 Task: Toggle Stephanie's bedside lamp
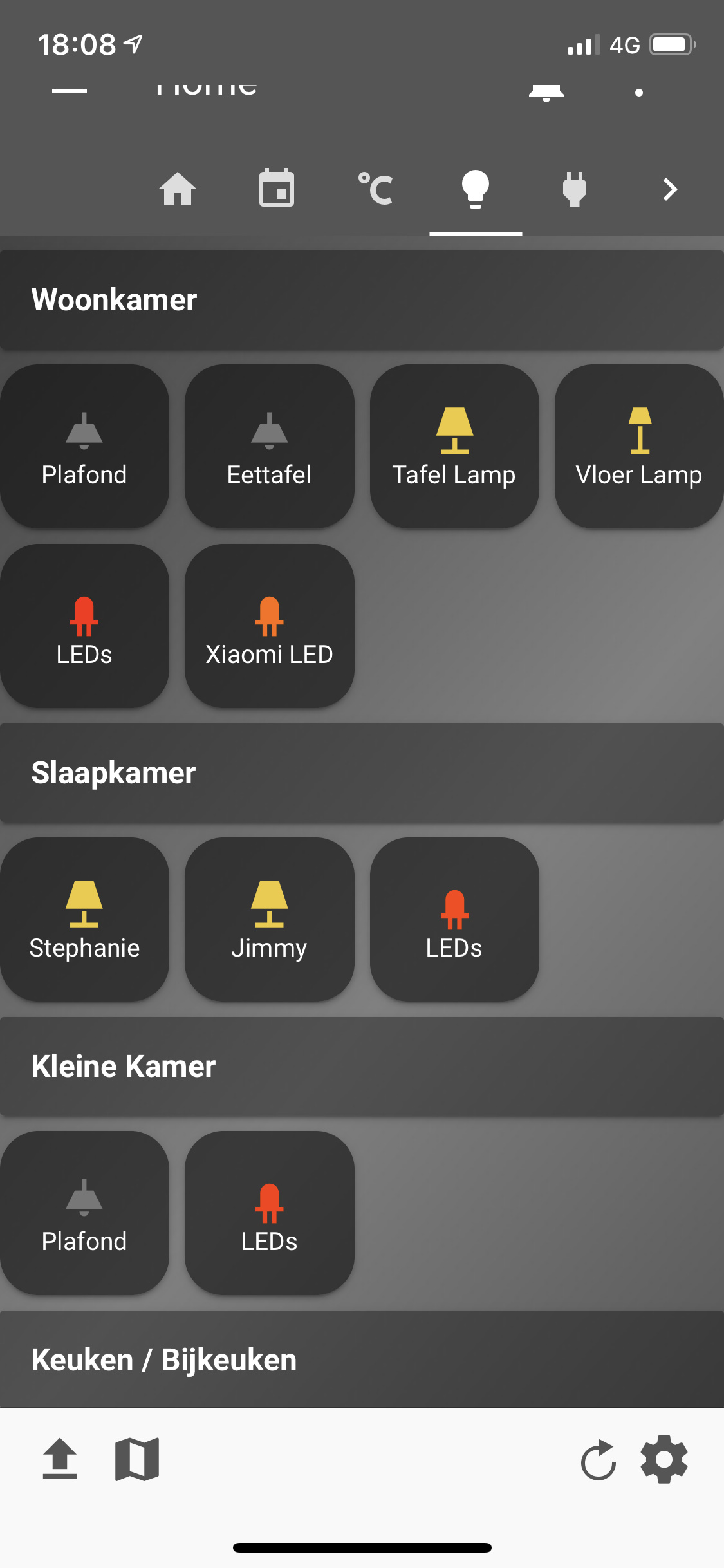(x=84, y=919)
